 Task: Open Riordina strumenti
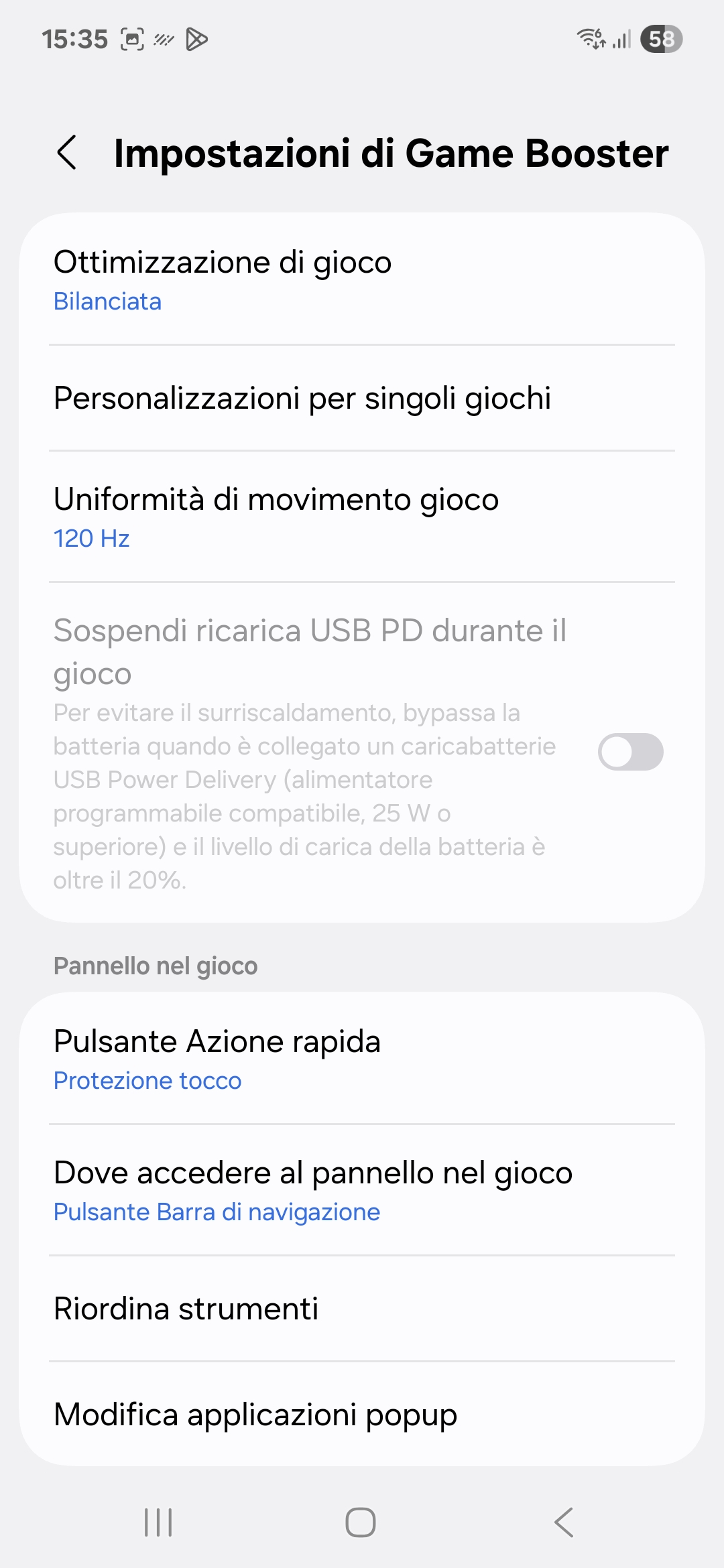(362, 1309)
